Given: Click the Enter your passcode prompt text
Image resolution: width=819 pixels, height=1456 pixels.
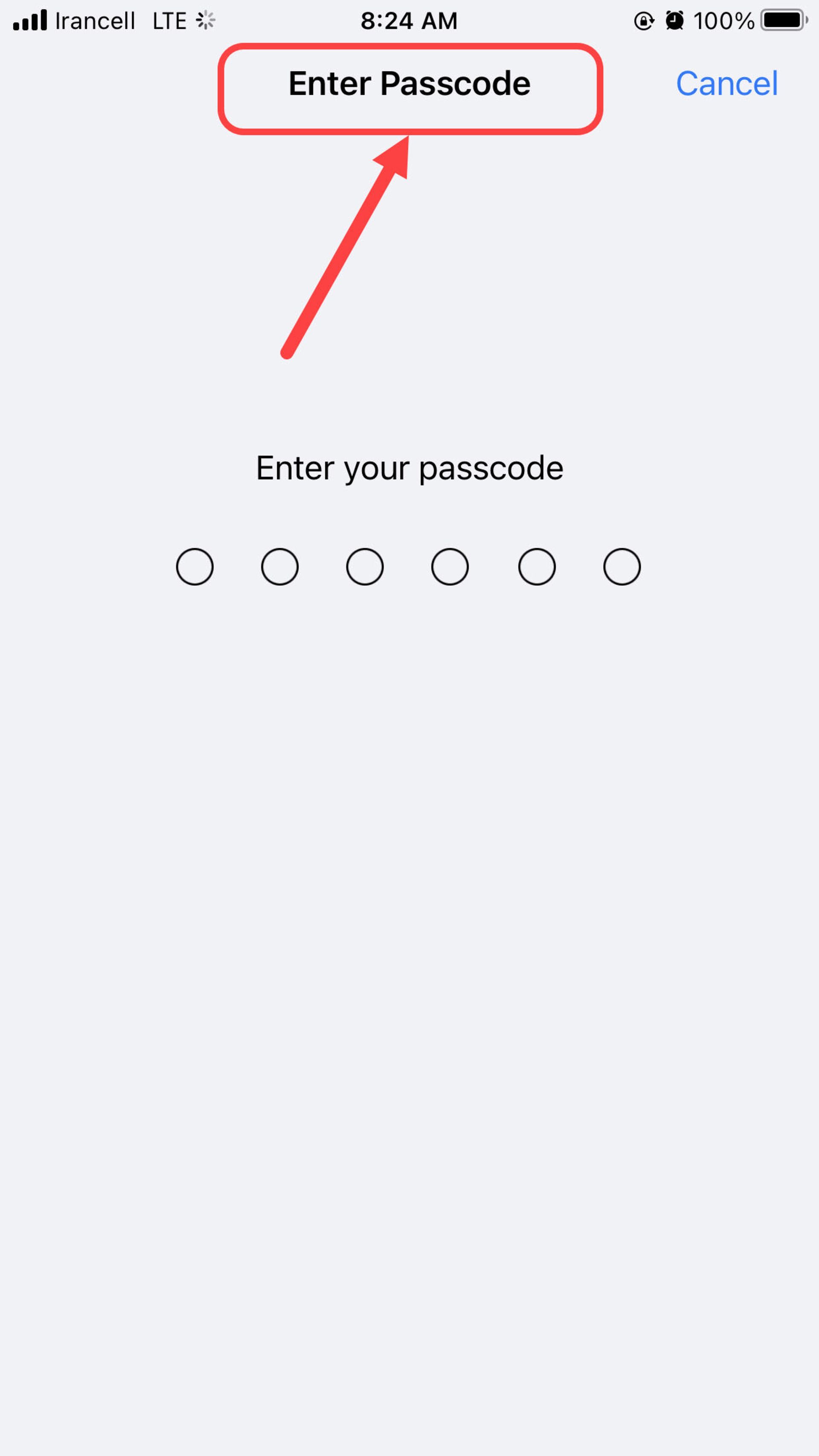Looking at the screenshot, I should (409, 468).
